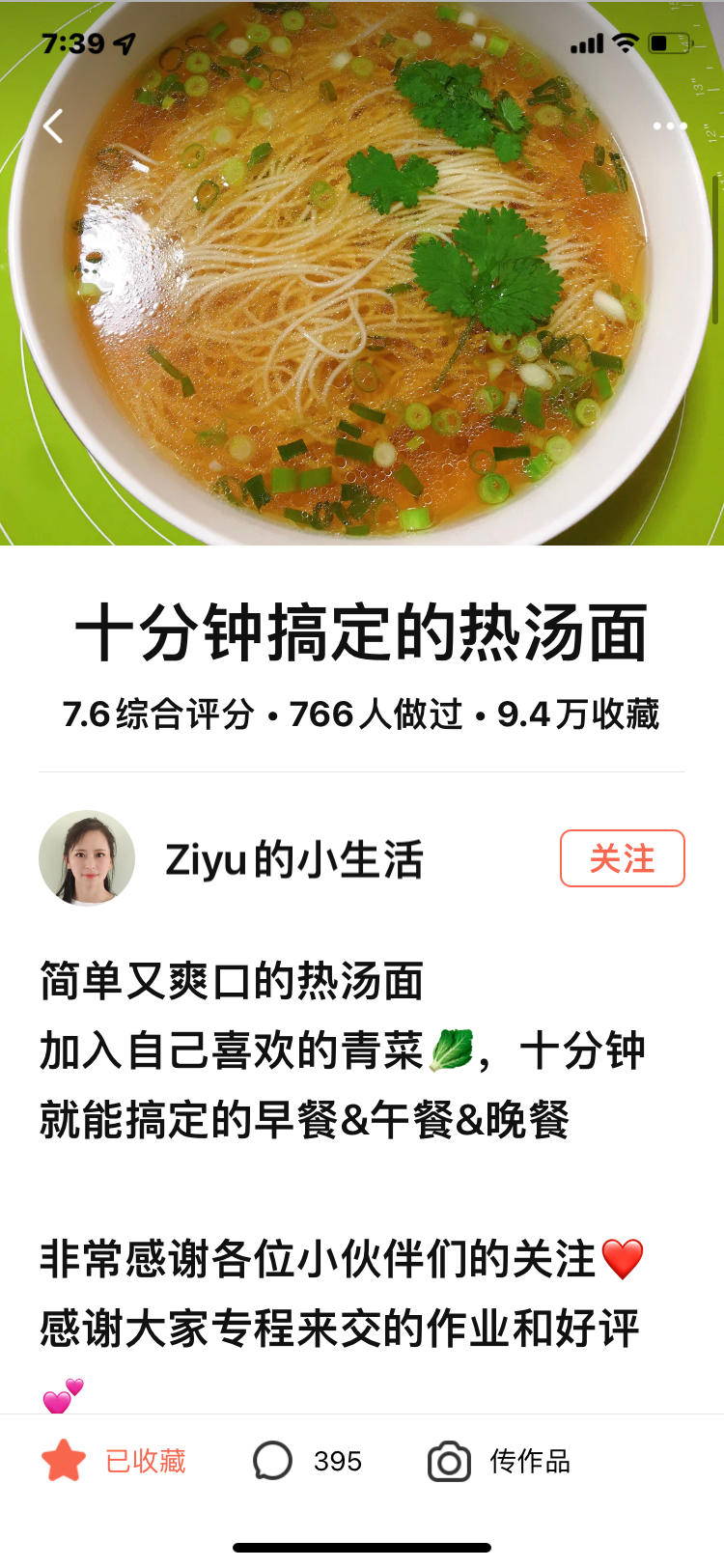Open the three-dot overflow menu
The image size is (724, 1568).
pos(669,126)
